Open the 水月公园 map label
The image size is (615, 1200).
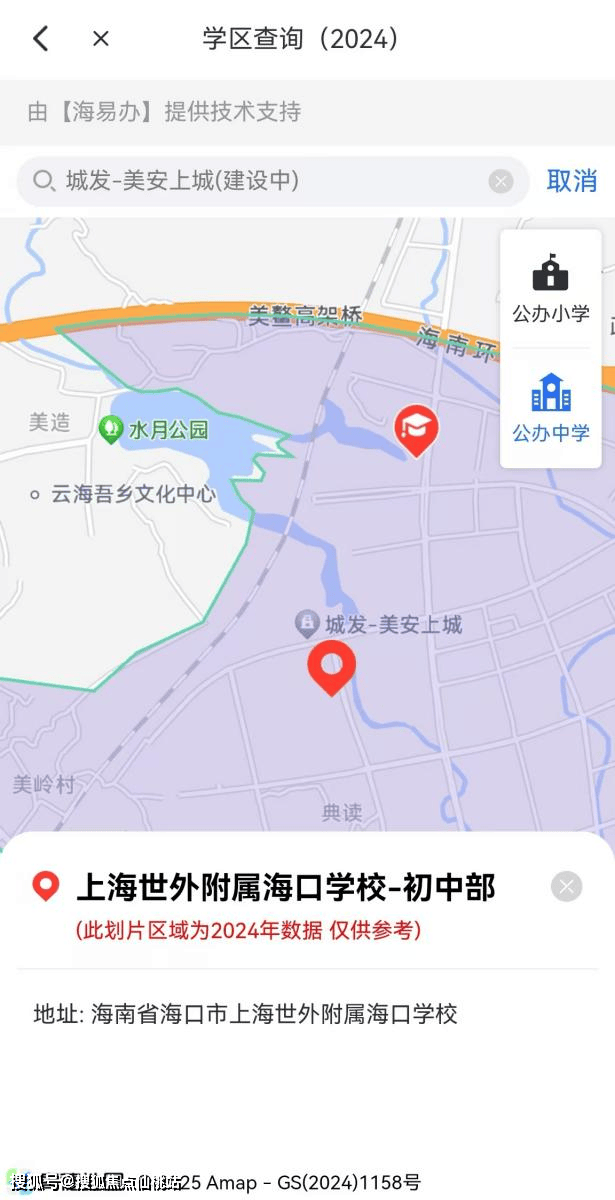[155, 430]
